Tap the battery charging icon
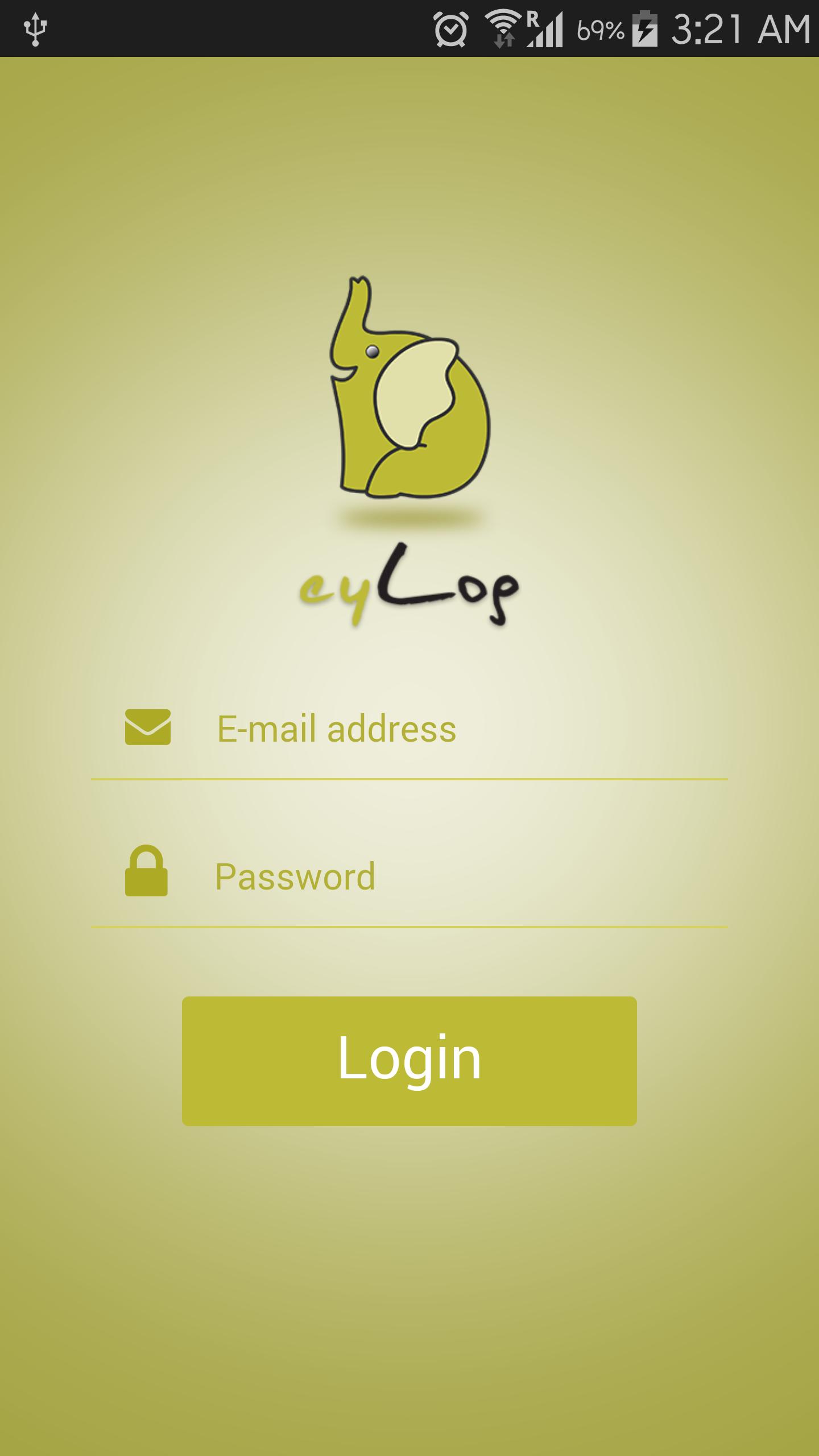The height and width of the screenshot is (1456, 819). (x=646, y=30)
